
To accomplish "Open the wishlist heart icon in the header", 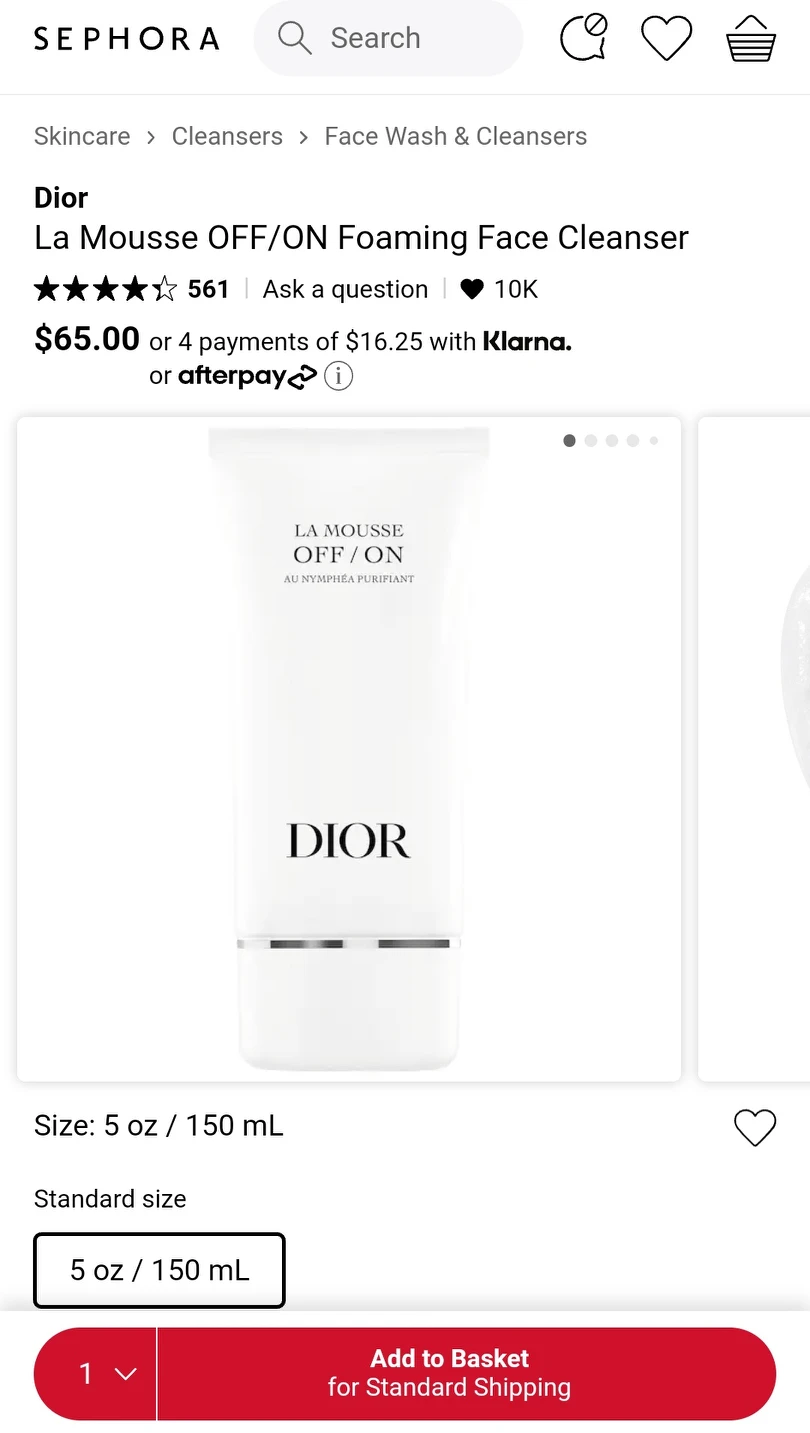I will tap(666, 38).
